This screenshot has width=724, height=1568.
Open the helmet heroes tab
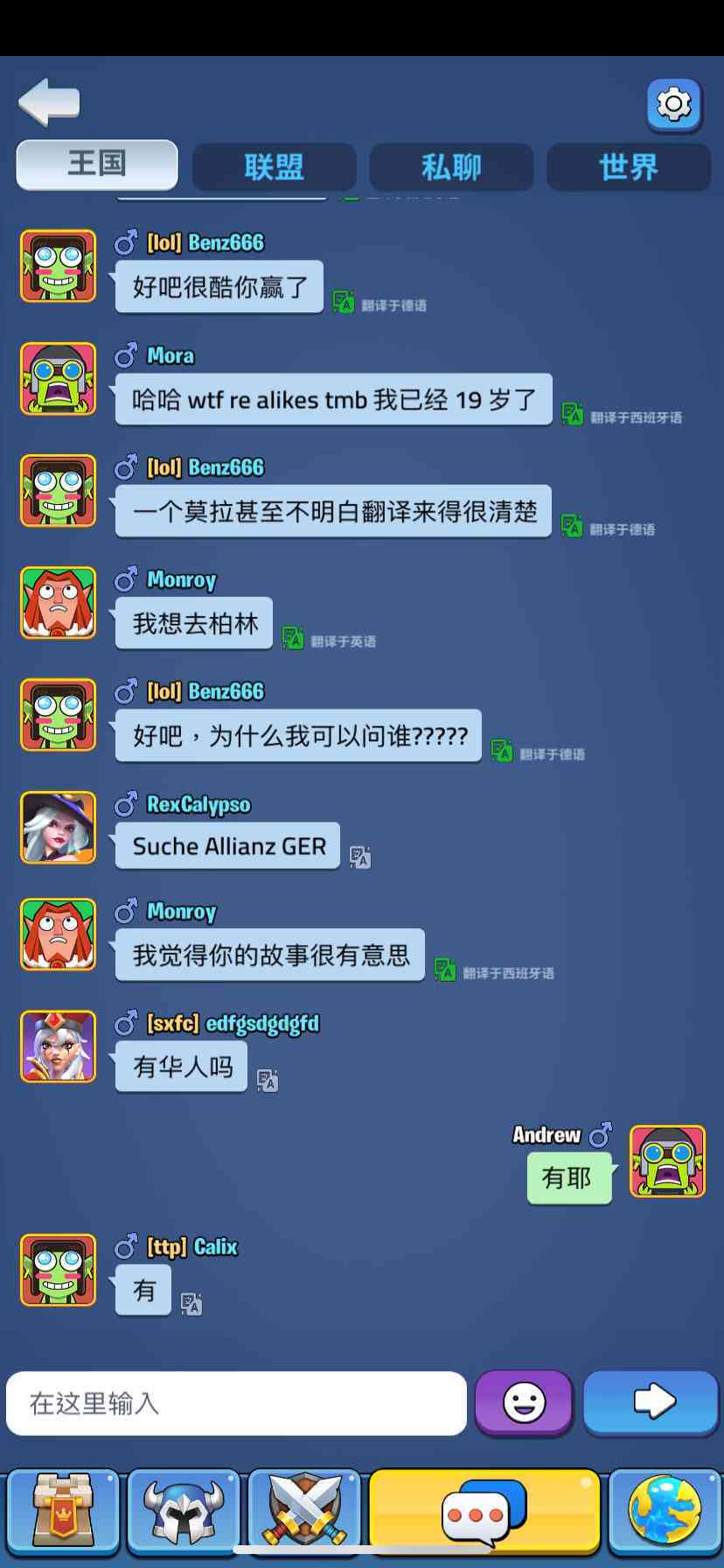coord(184,1512)
